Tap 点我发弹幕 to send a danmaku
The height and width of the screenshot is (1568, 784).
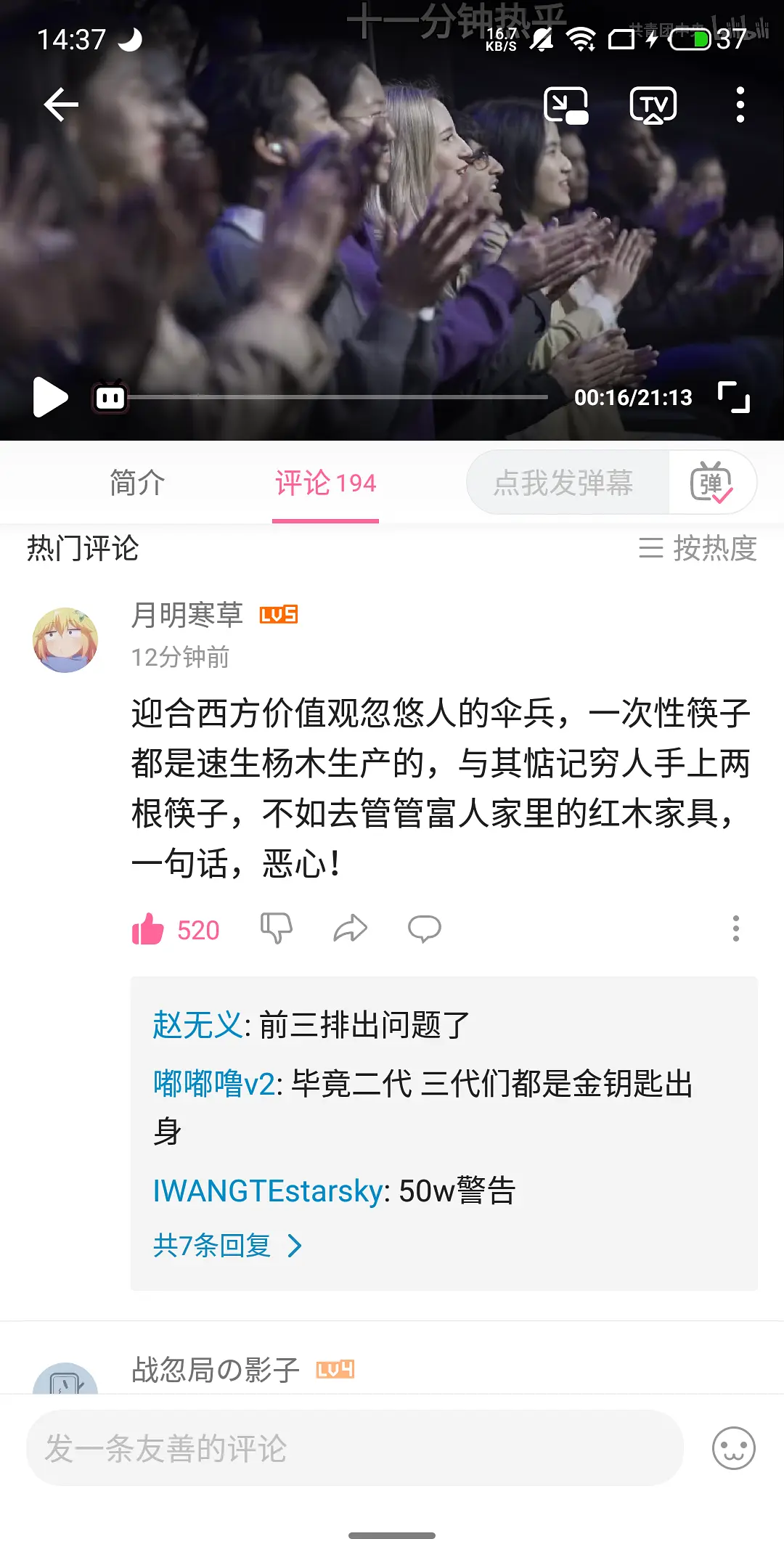[563, 483]
